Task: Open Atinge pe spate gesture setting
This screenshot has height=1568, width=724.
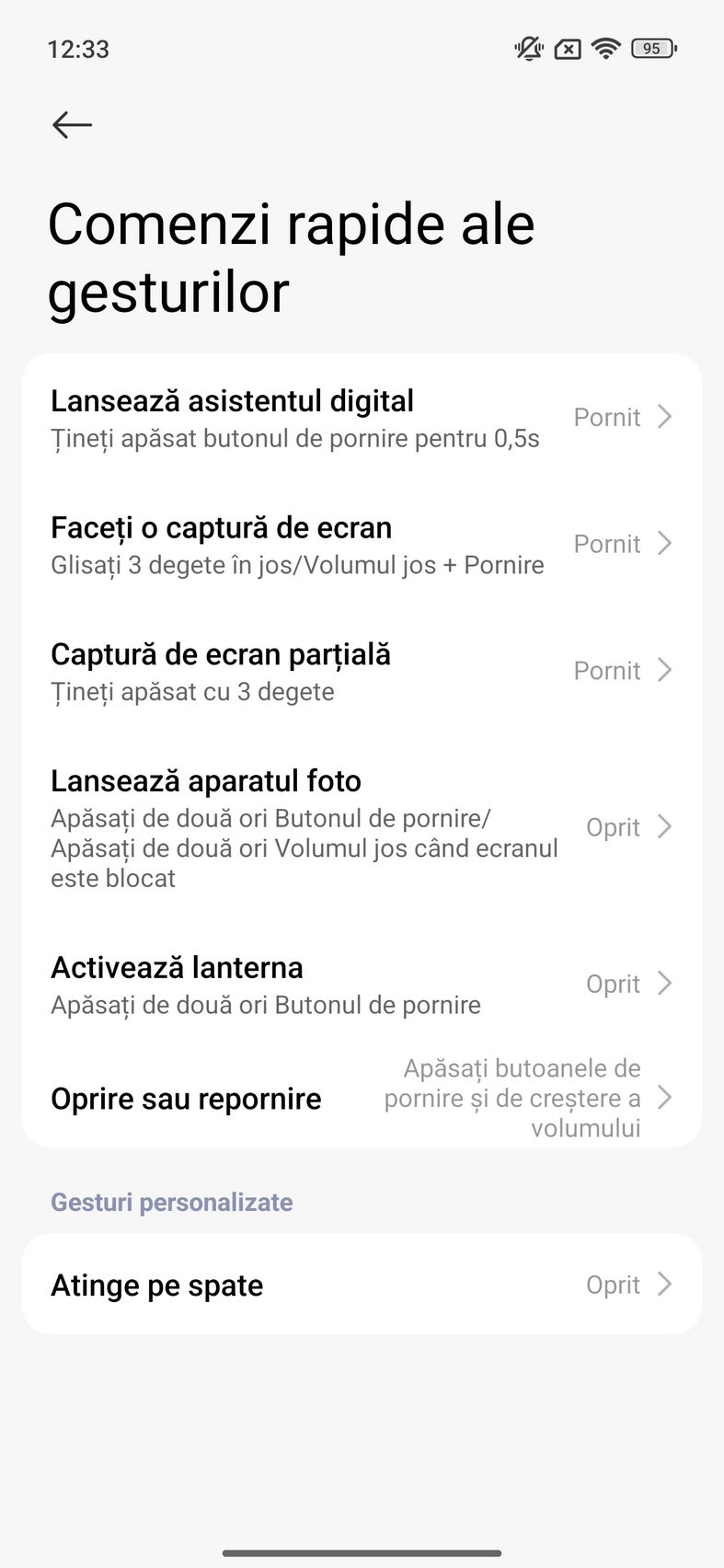Action: coord(362,1284)
